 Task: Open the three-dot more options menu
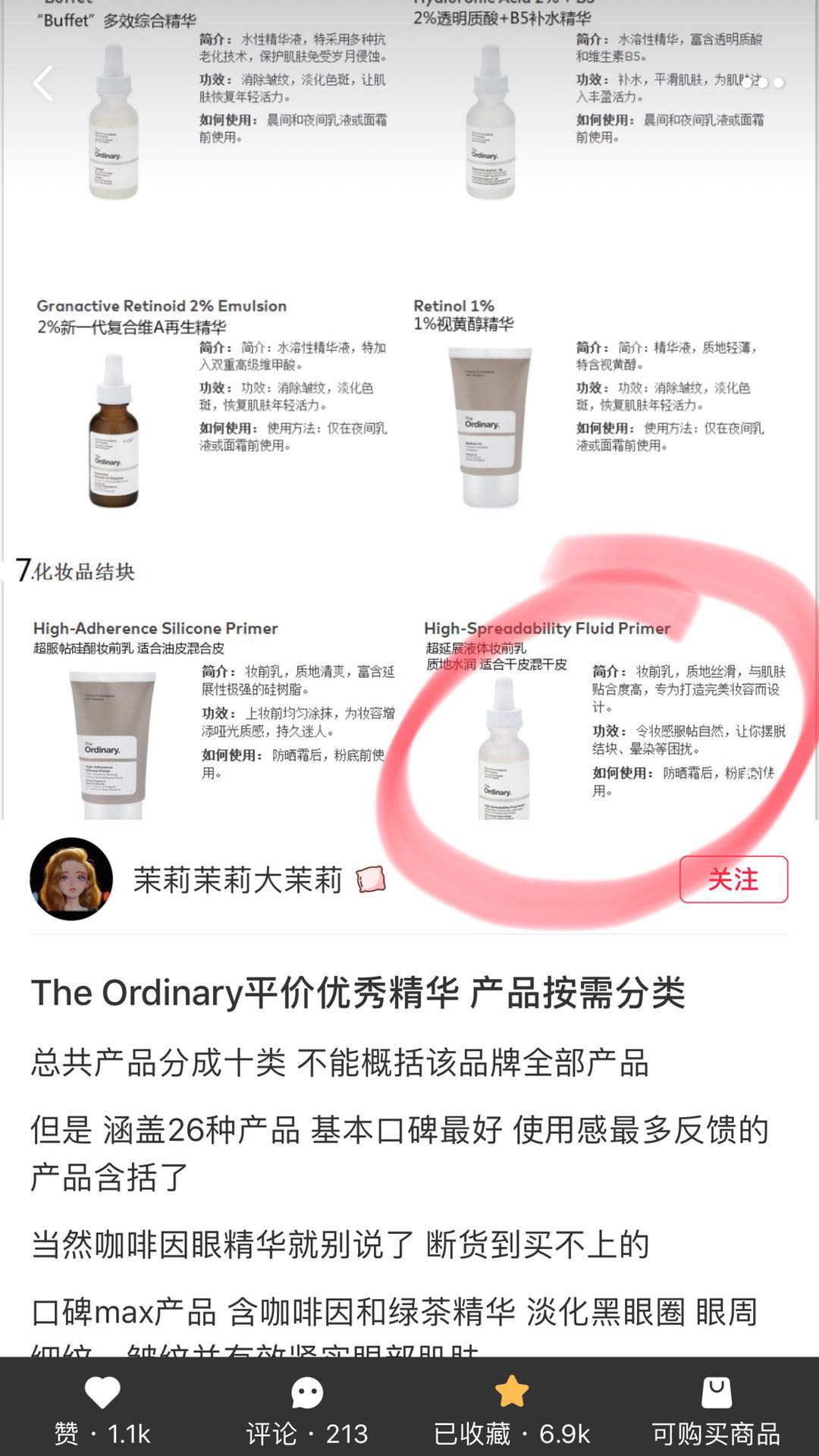(762, 83)
